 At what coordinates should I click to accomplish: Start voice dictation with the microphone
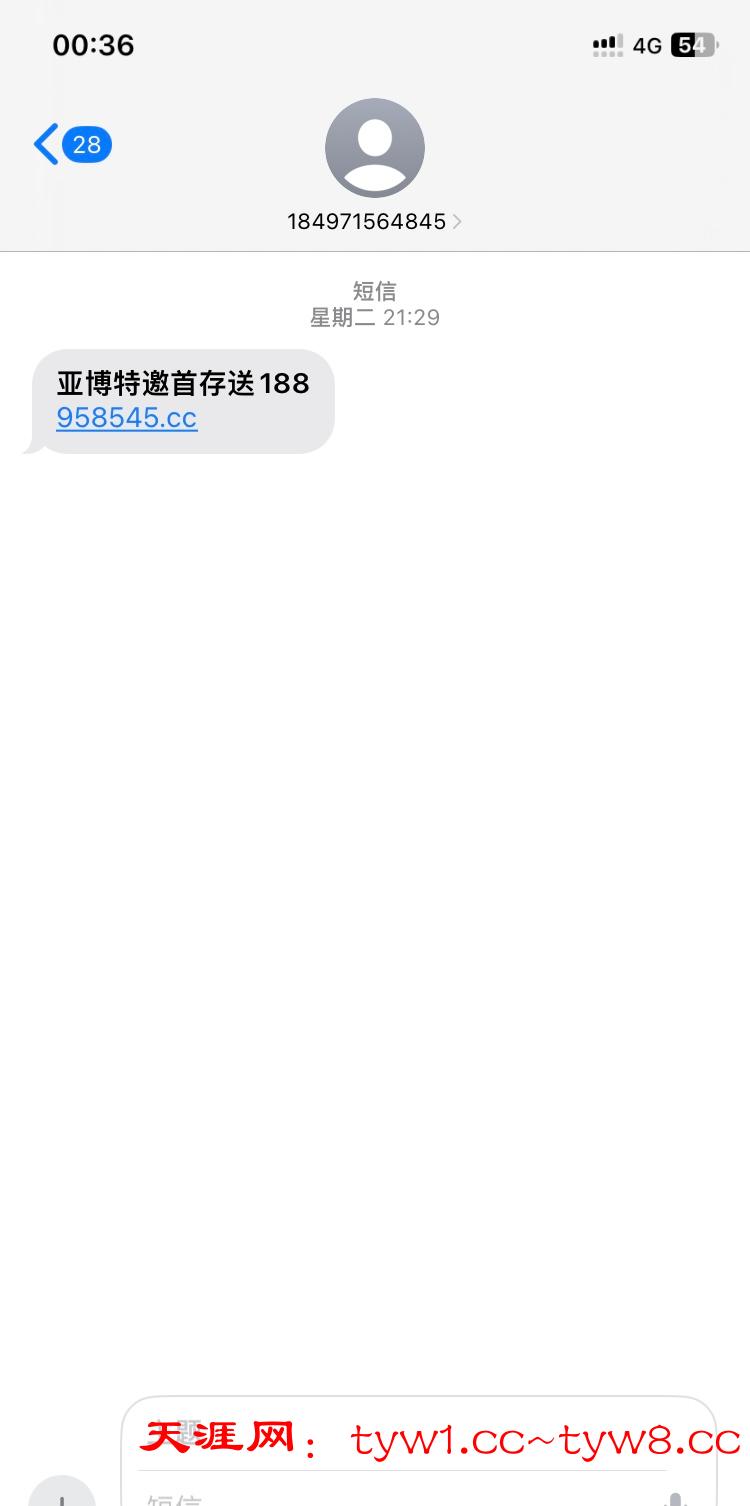point(677,1496)
